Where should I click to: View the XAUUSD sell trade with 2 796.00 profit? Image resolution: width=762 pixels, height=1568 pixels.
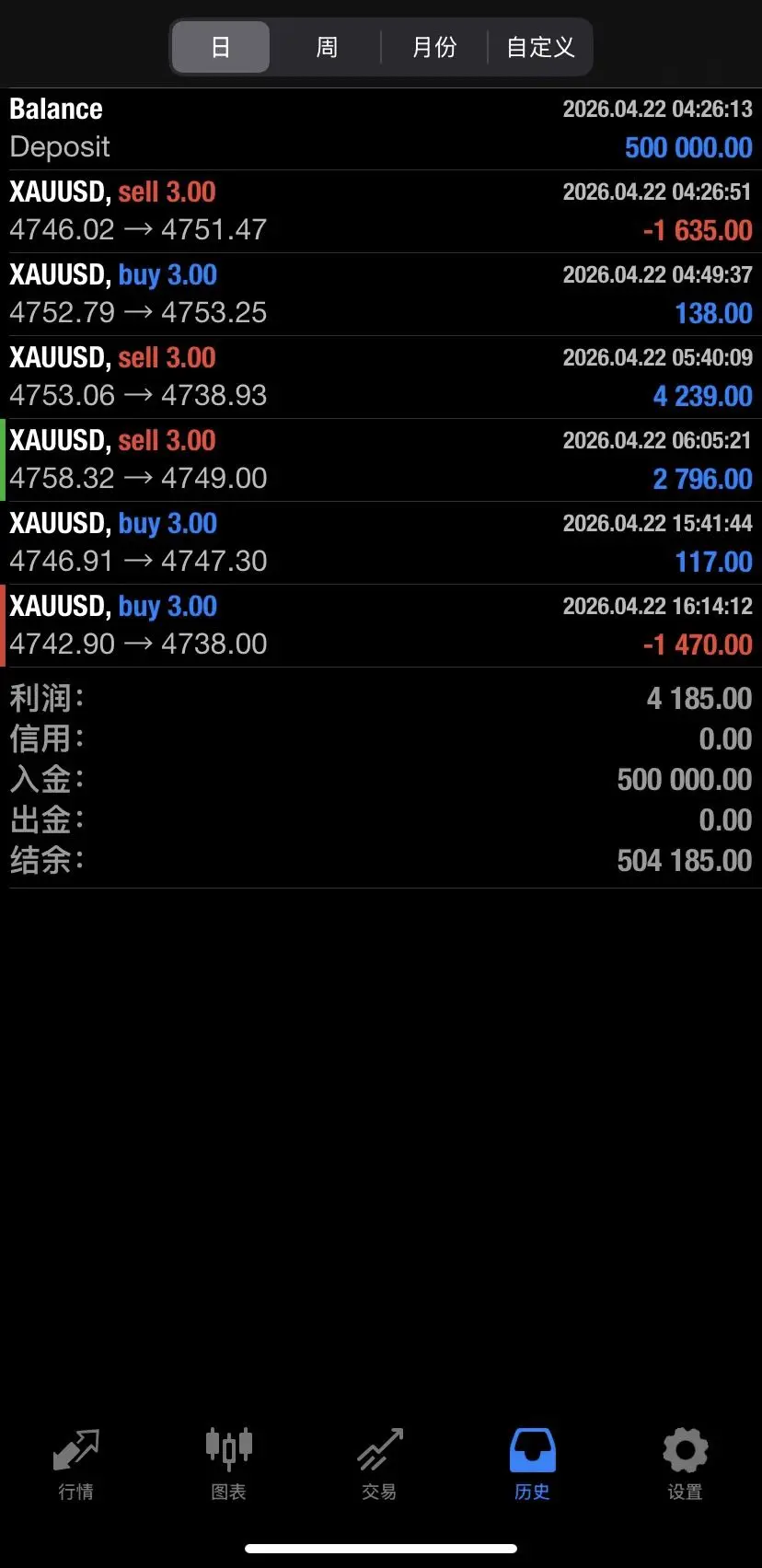tap(381, 460)
